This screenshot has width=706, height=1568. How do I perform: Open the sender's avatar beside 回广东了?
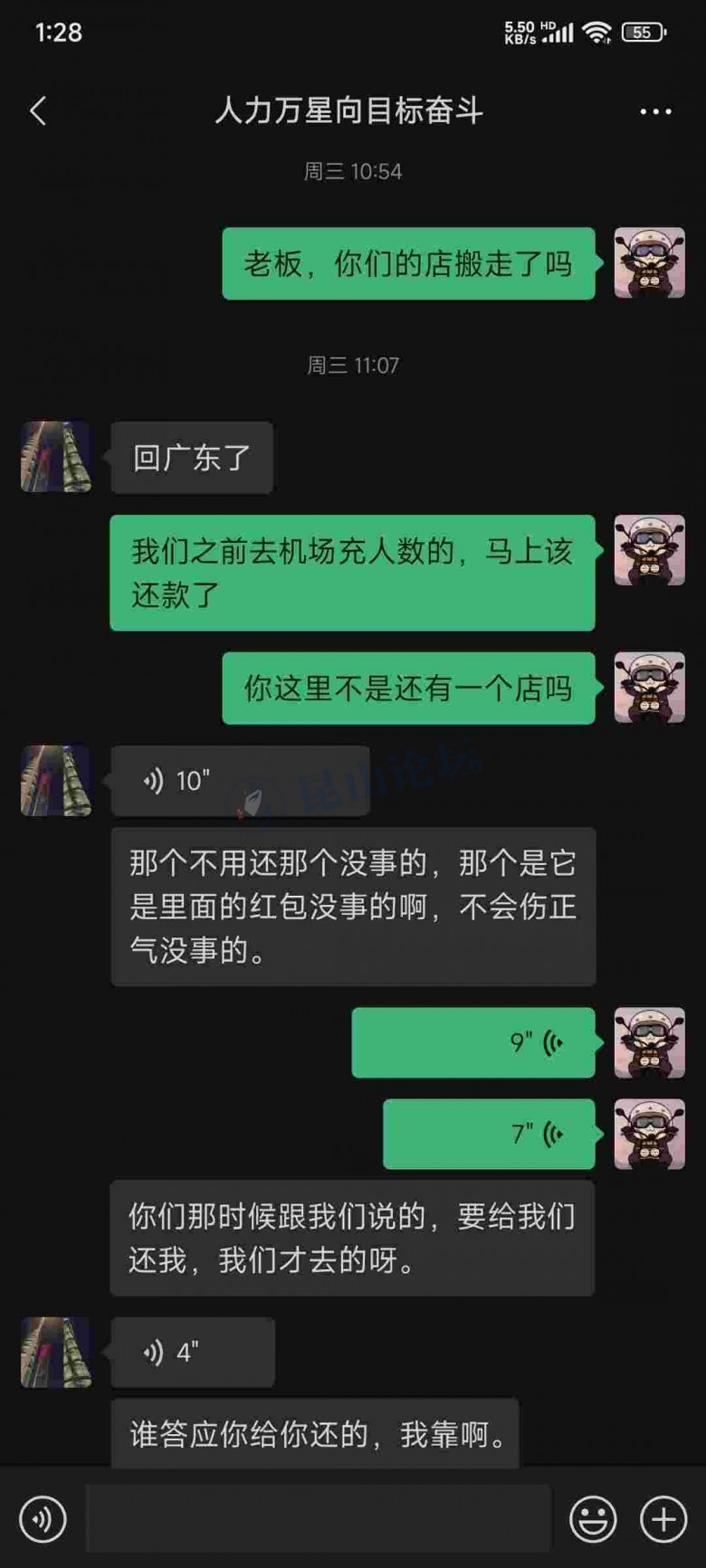[56, 457]
